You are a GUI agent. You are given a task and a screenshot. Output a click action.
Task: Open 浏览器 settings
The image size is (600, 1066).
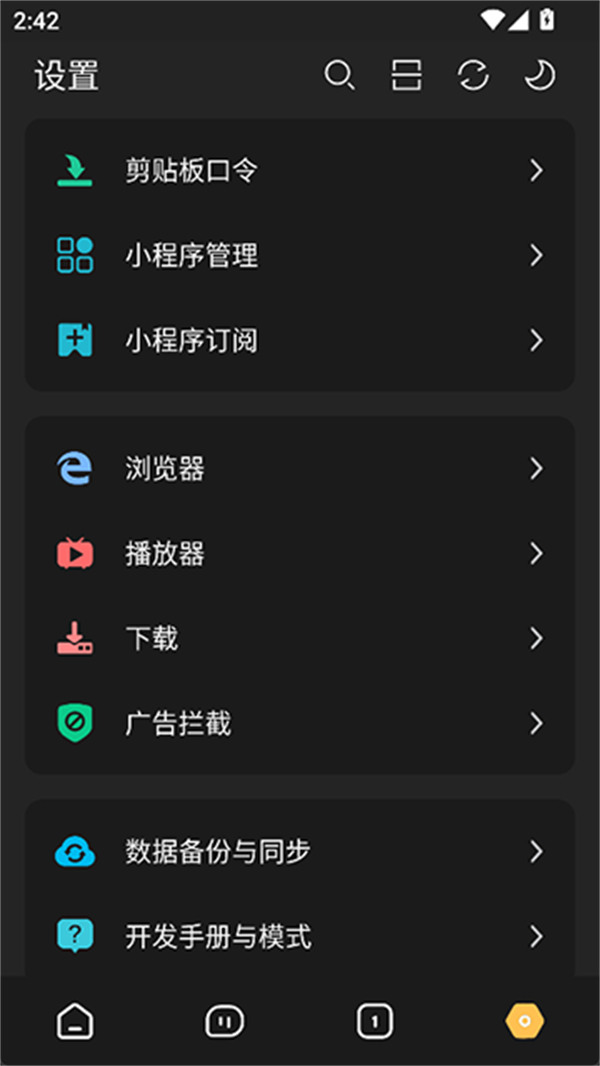pyautogui.click(x=300, y=468)
